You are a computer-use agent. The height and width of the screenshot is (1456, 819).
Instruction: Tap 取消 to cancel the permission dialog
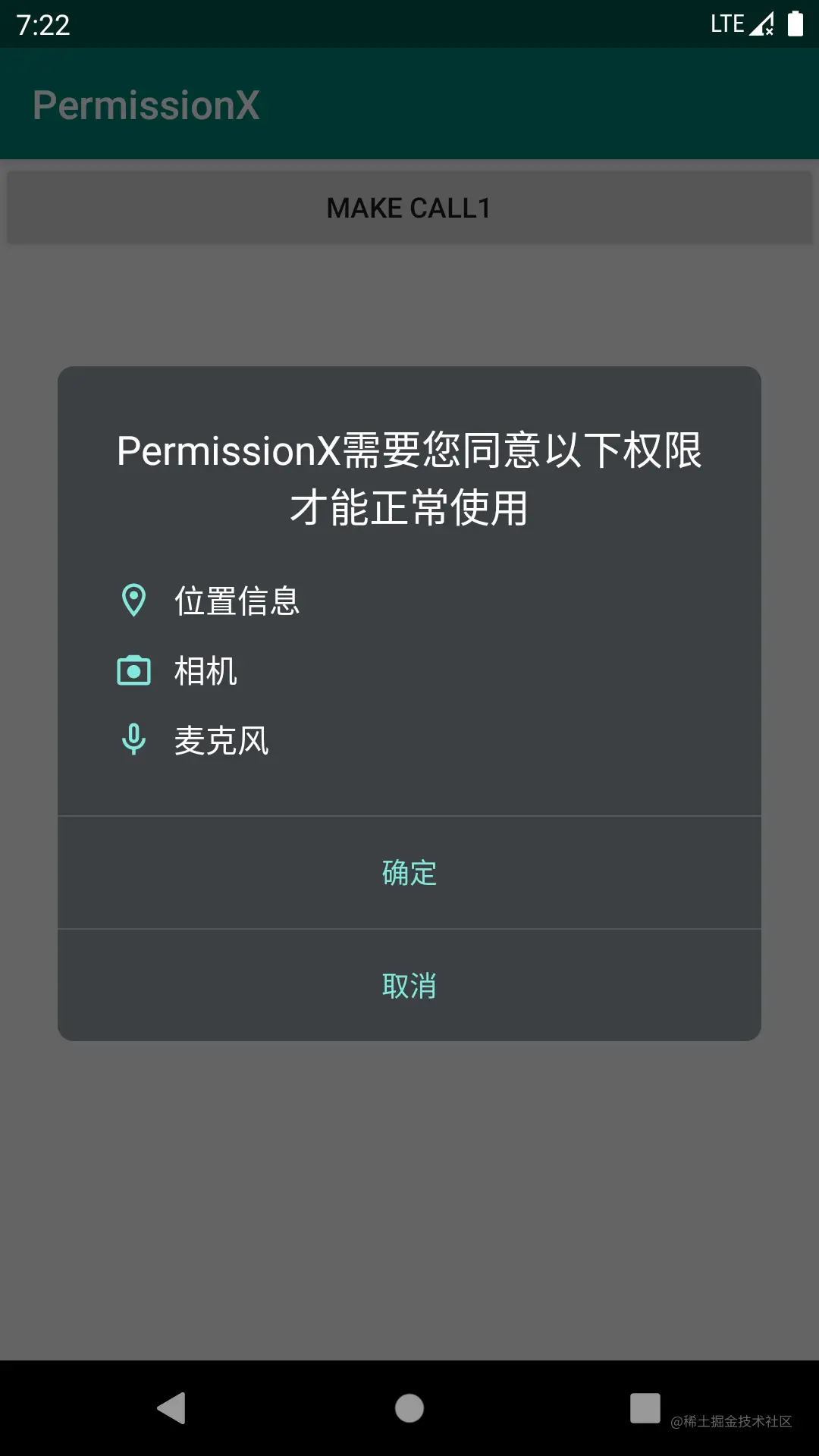tap(409, 986)
